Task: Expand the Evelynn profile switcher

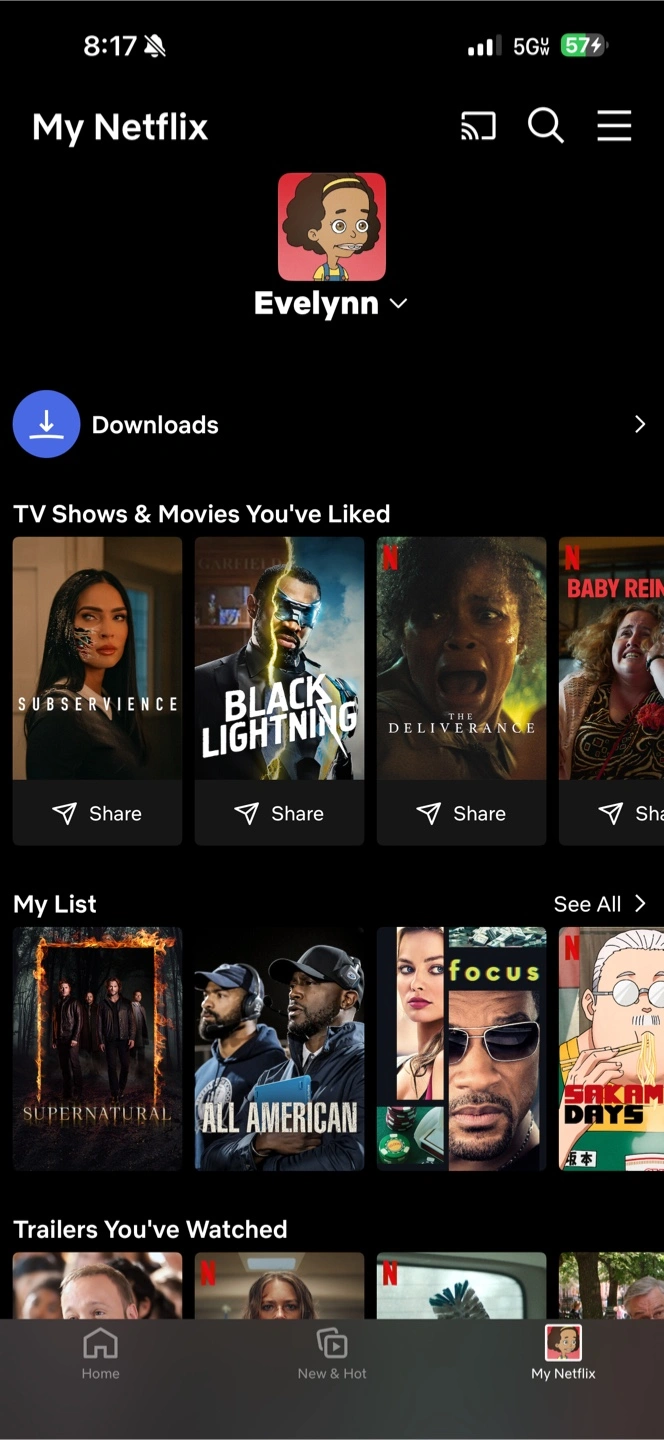Action: tap(331, 303)
